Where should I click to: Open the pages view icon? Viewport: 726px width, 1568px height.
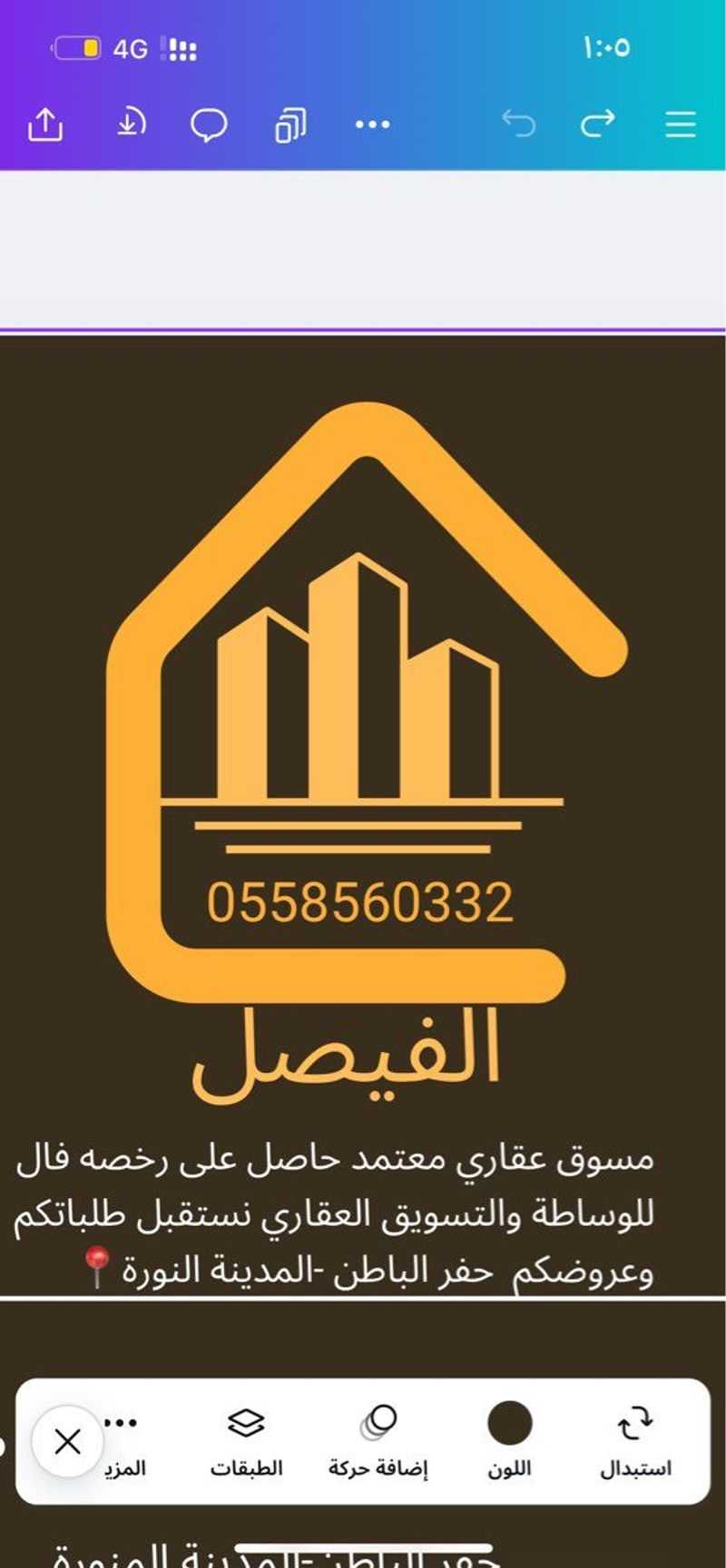[290, 125]
